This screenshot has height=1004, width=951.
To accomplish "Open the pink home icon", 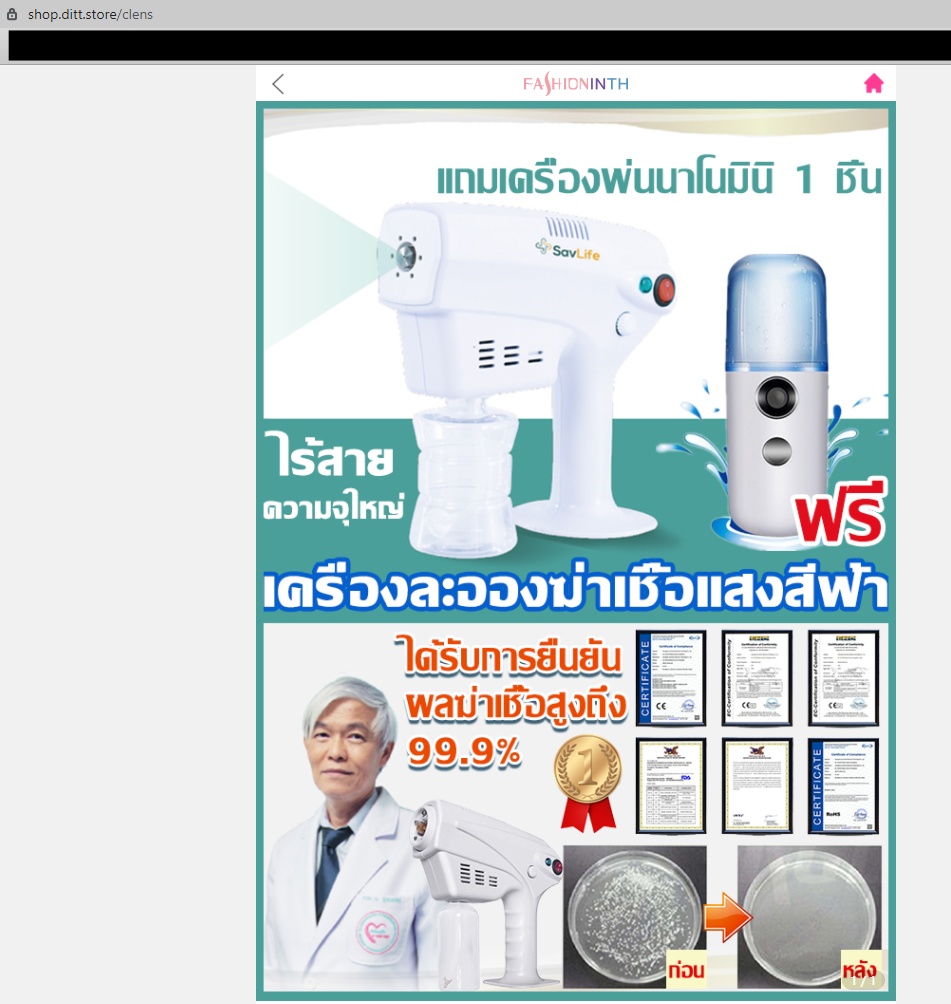I will [873, 84].
